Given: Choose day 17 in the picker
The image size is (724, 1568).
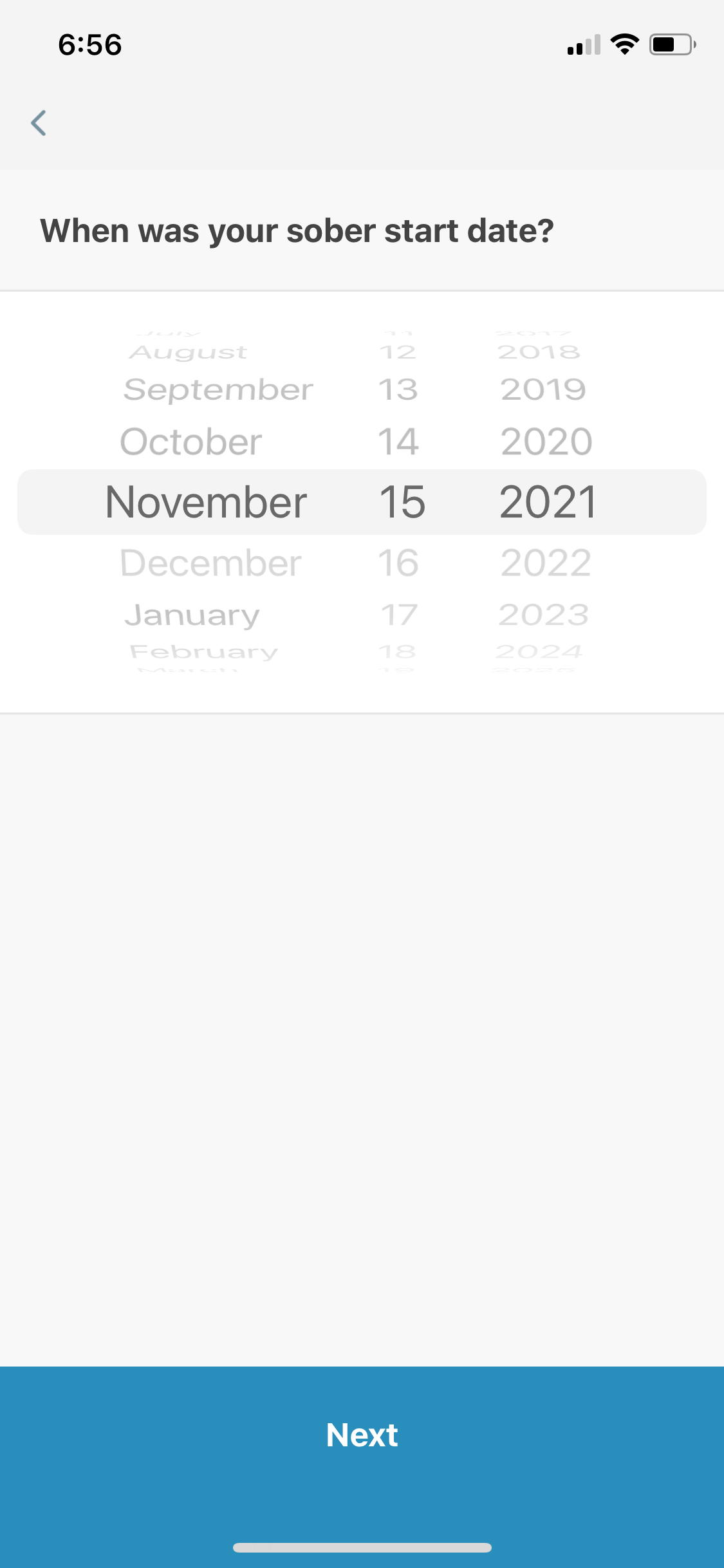Looking at the screenshot, I should [399, 615].
